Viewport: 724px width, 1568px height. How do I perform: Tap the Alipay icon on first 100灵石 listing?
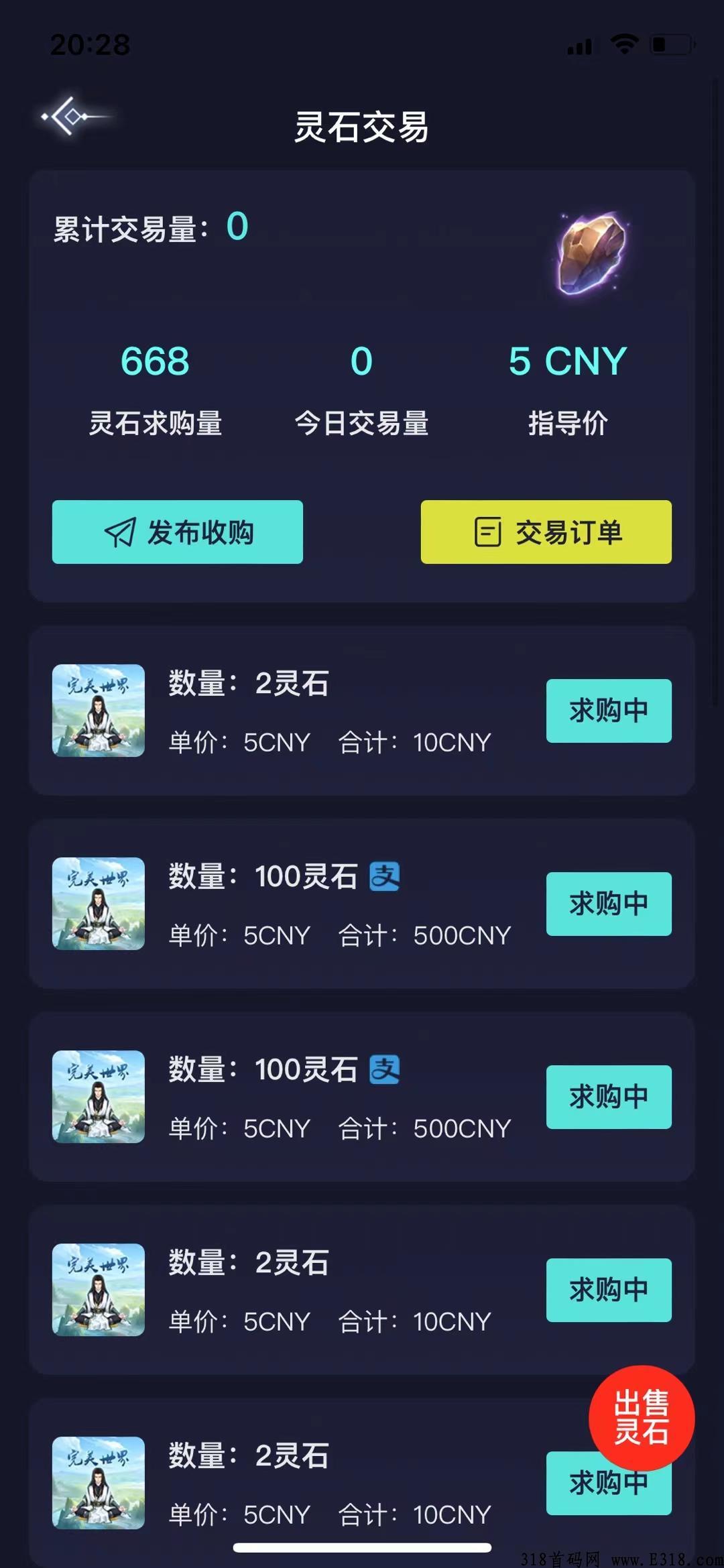384,877
